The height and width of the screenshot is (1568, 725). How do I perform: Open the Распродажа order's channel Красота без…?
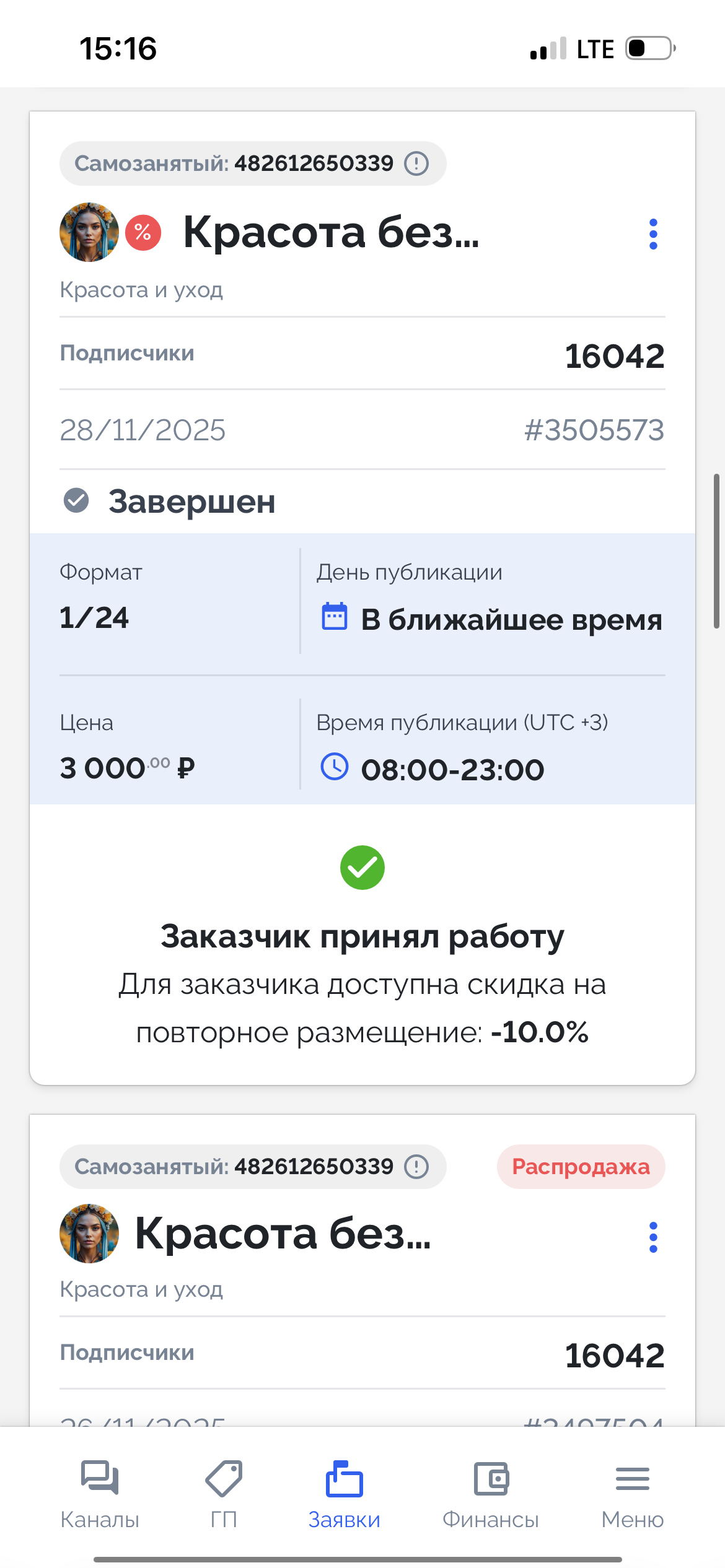[x=283, y=1234]
